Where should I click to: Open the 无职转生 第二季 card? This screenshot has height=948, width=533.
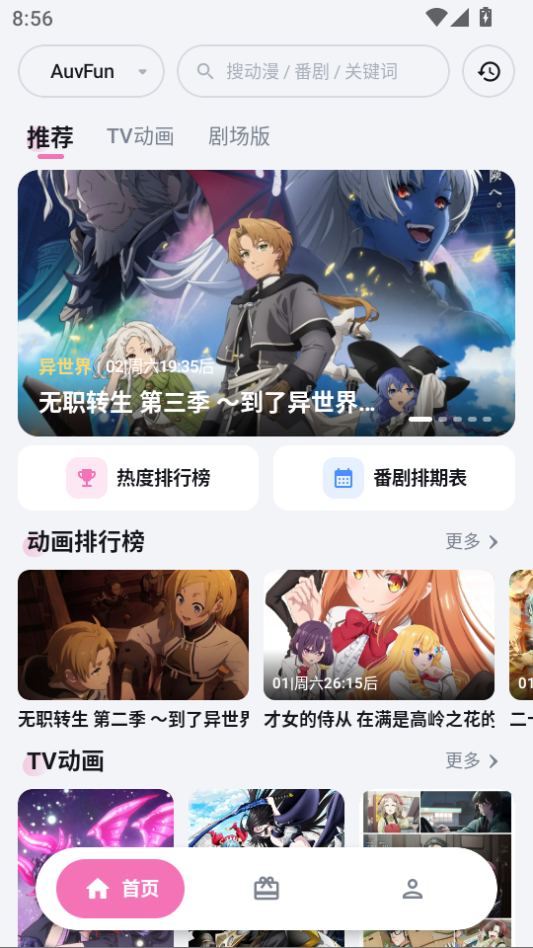coord(134,650)
